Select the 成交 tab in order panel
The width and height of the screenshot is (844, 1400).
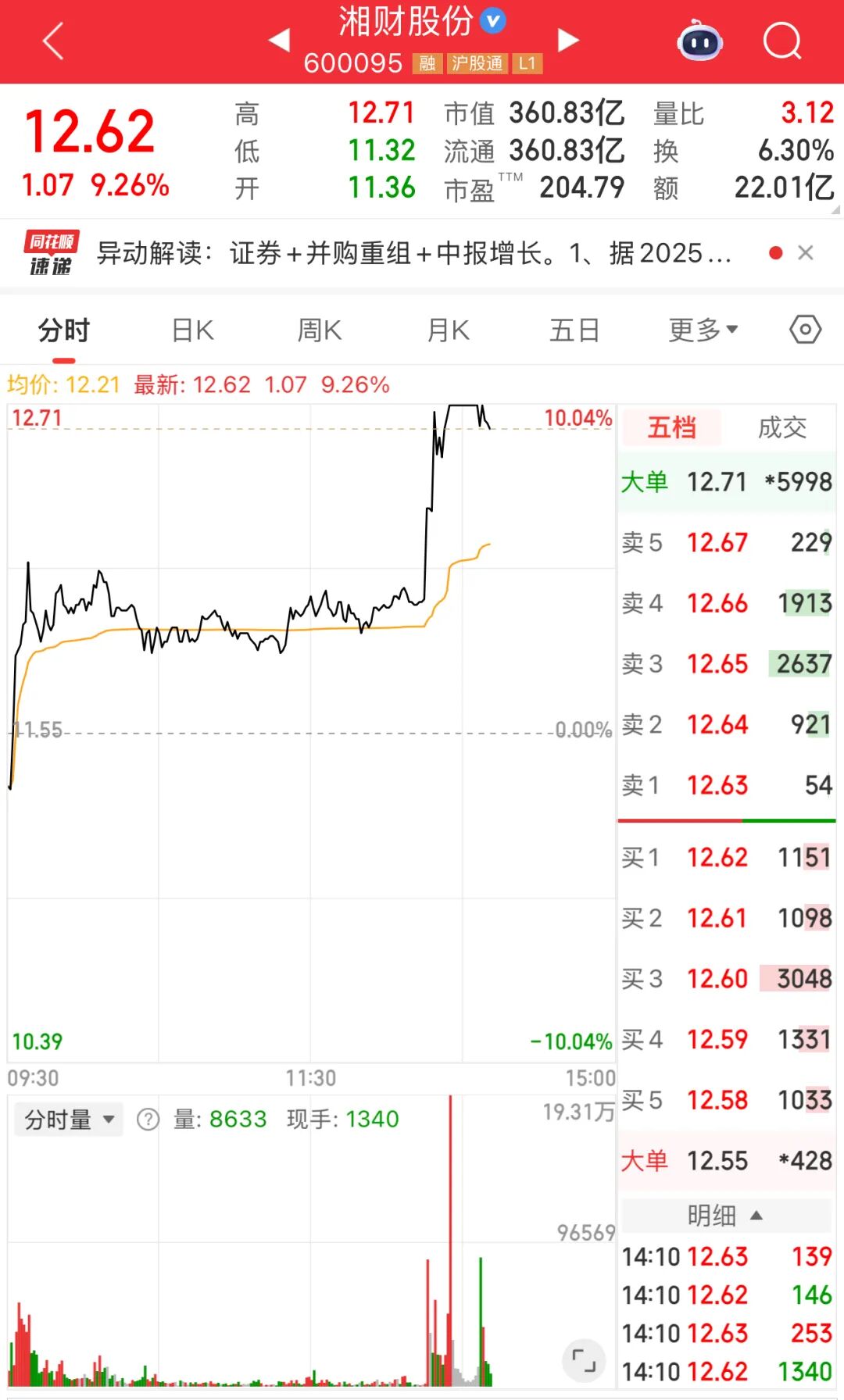(782, 427)
